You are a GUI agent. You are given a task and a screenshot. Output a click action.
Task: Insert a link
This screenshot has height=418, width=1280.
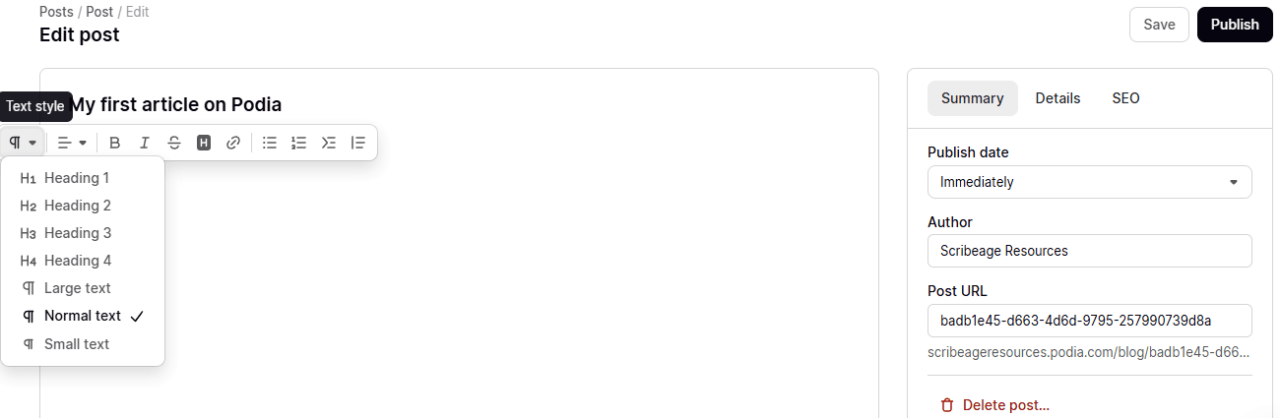[233, 143]
